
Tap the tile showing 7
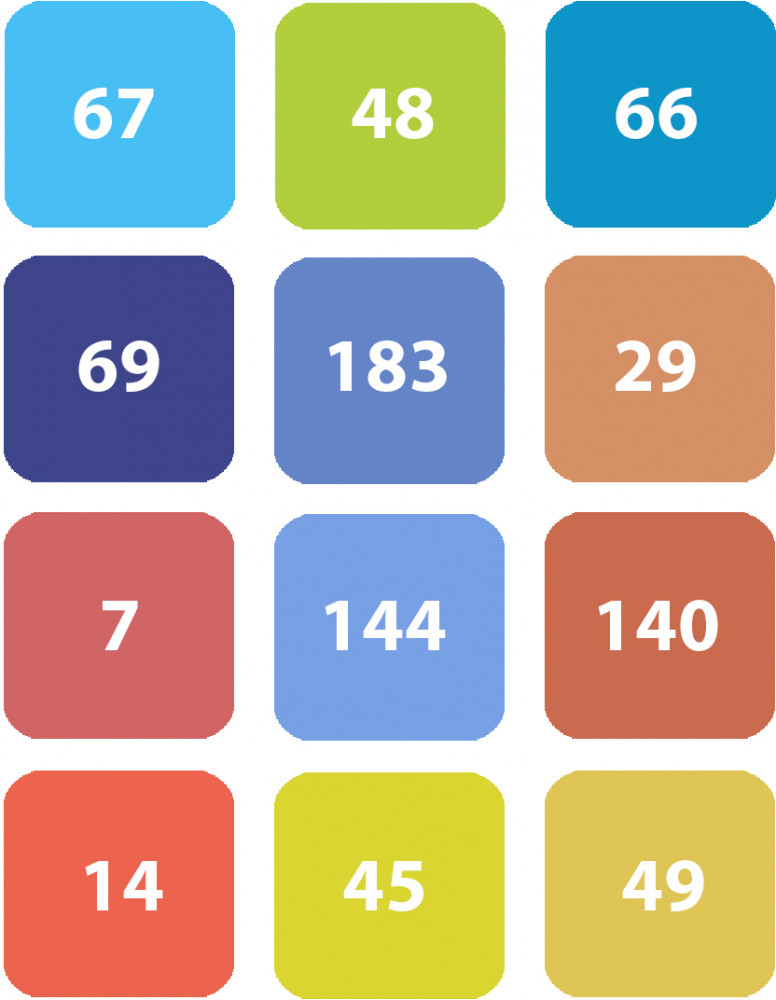tap(119, 625)
